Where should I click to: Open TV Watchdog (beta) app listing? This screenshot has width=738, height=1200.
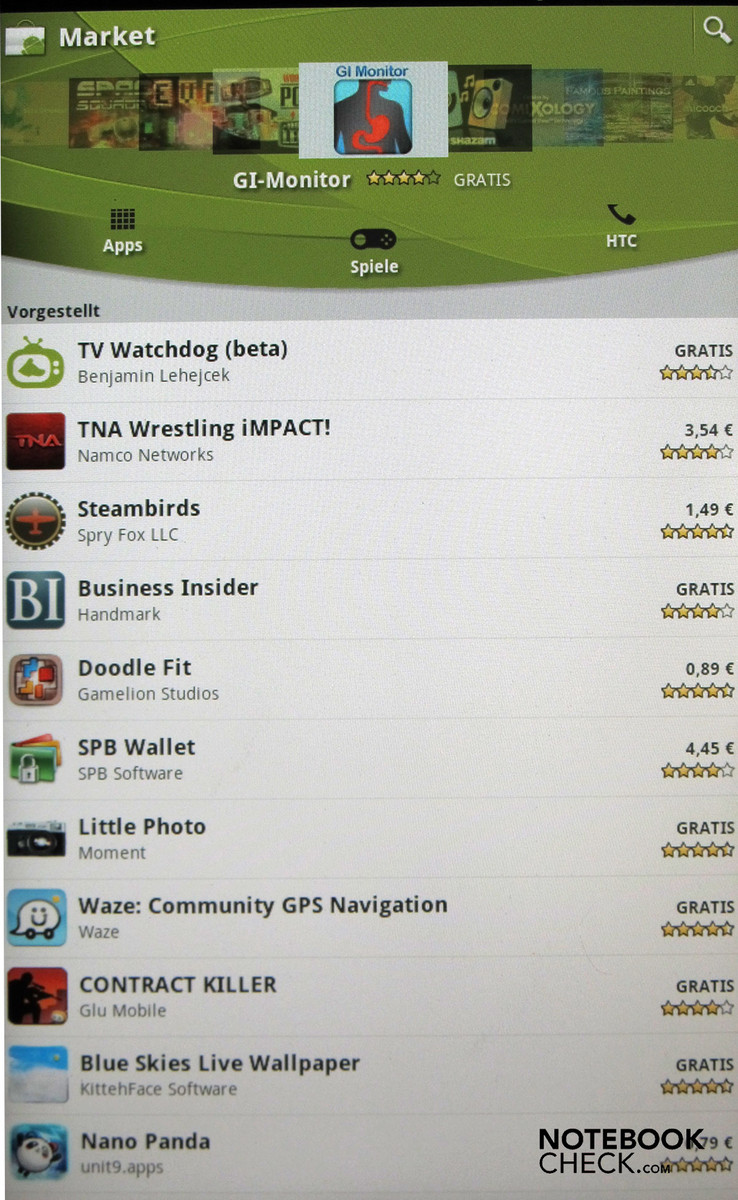[x=368, y=361]
